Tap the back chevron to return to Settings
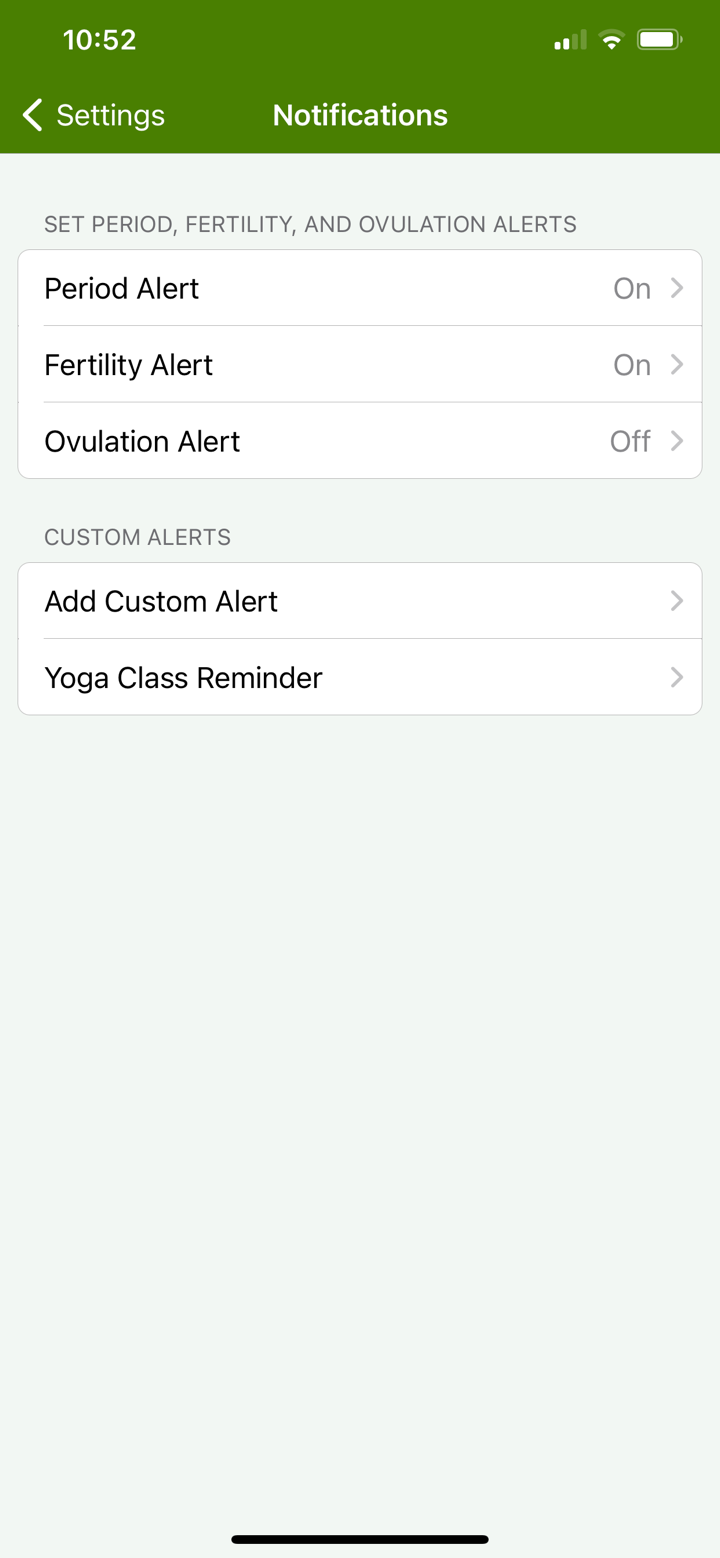 [x=31, y=115]
